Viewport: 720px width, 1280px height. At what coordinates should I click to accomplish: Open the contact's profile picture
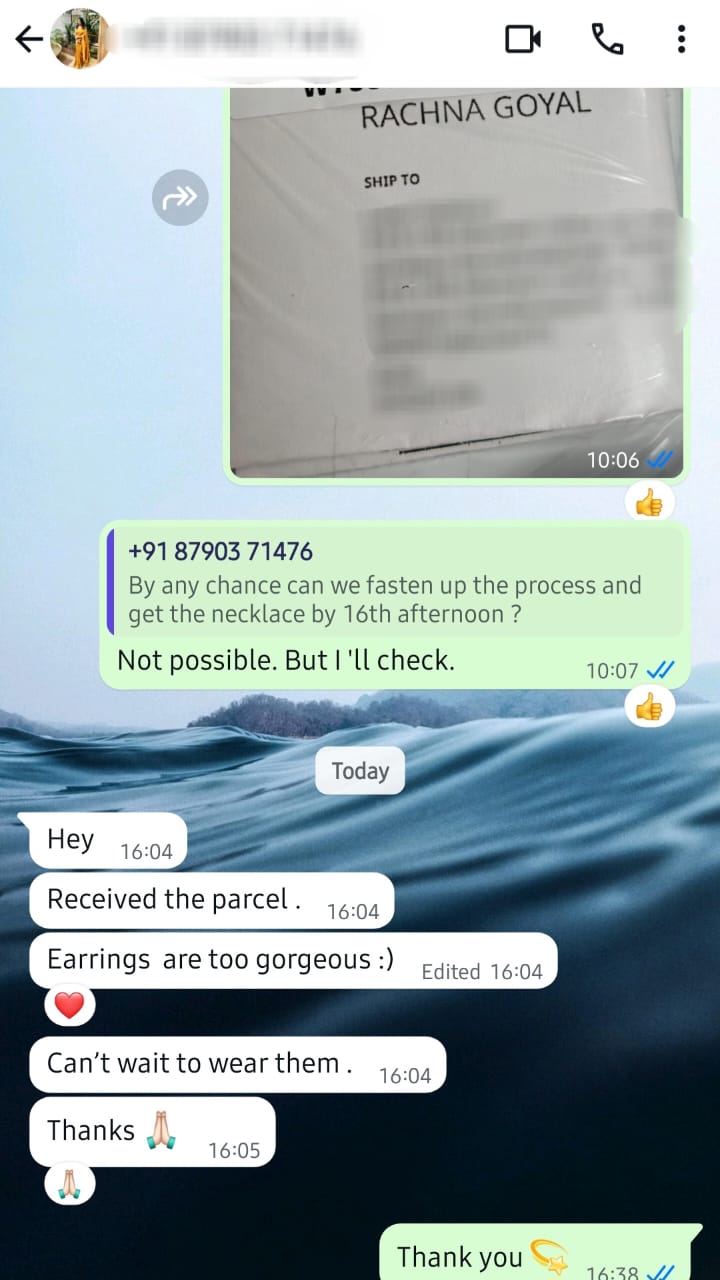(80, 39)
